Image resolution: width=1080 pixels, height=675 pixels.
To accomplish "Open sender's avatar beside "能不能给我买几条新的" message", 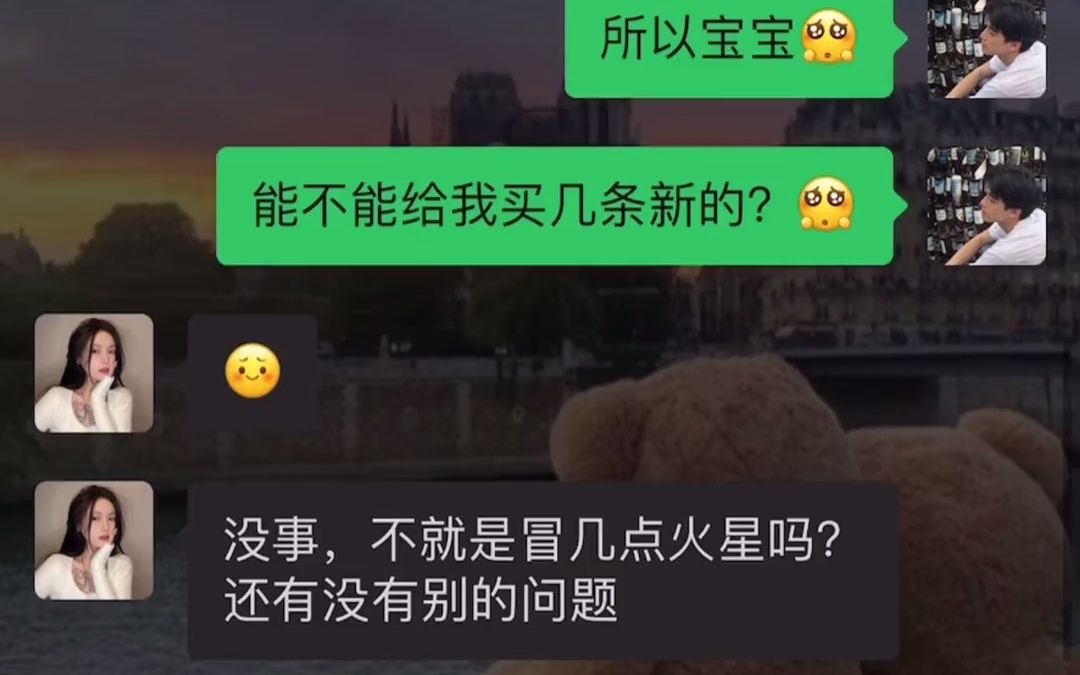I will [986, 206].
